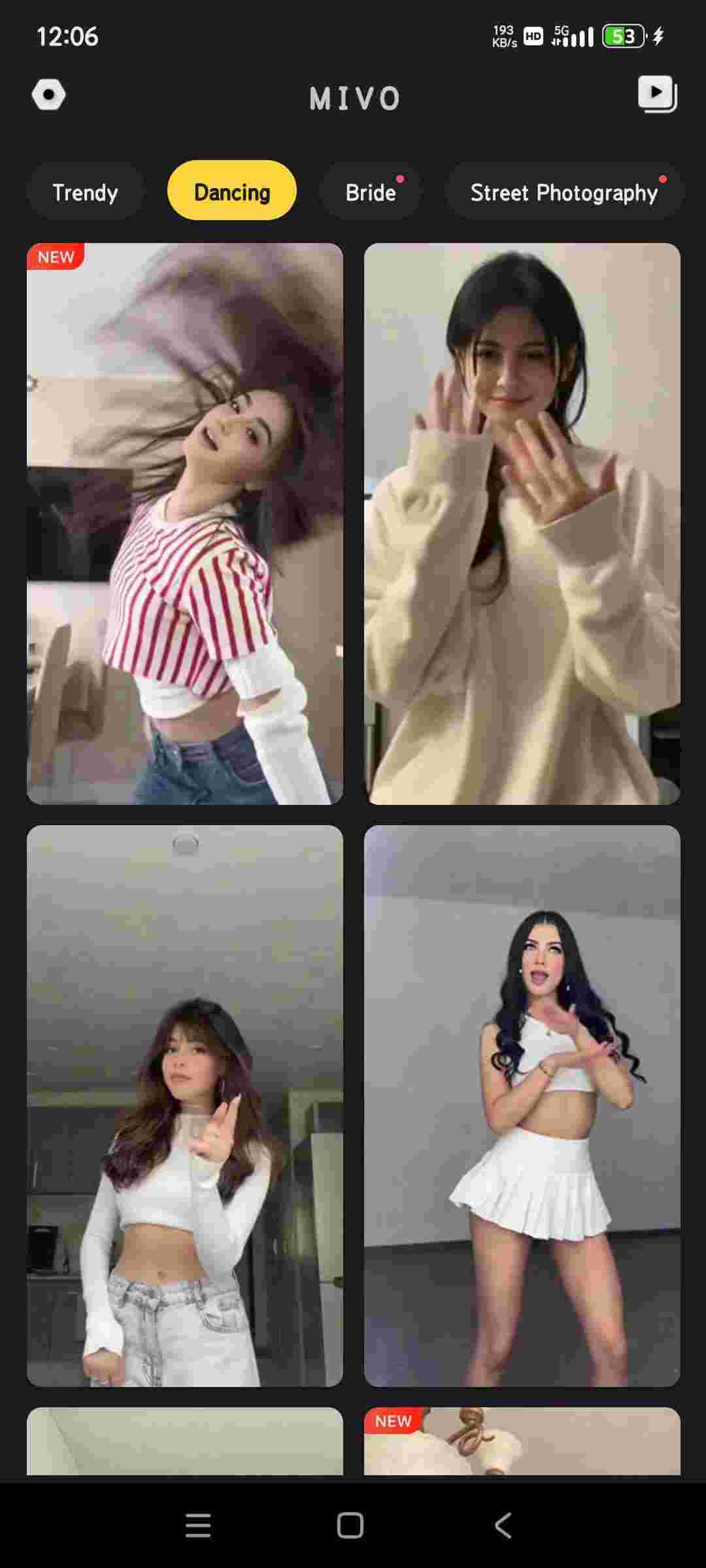The image size is (706, 1568).
Task: Open the white pleated skirt dance template
Action: tap(522, 1105)
